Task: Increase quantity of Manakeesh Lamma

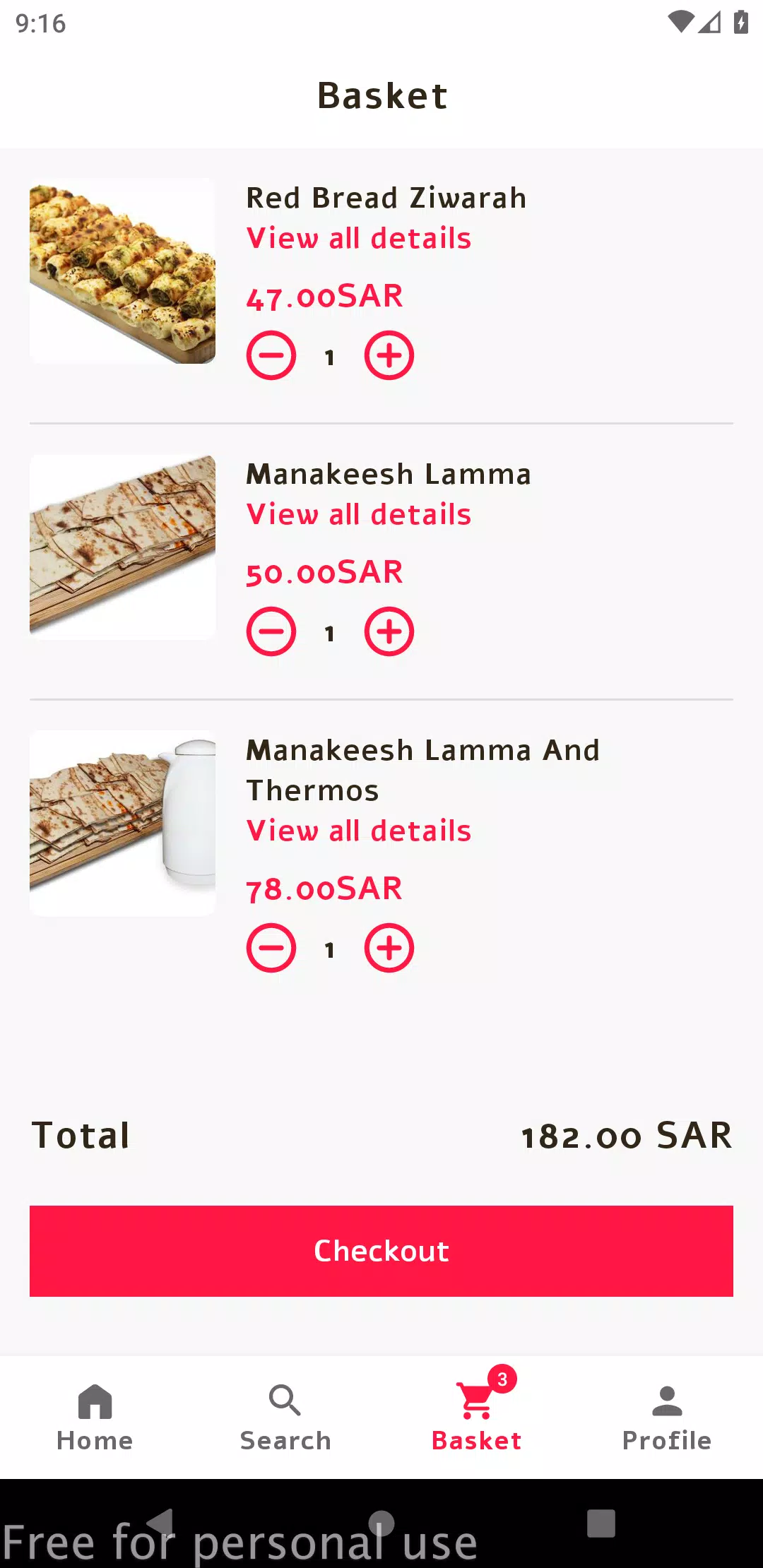Action: [x=389, y=631]
